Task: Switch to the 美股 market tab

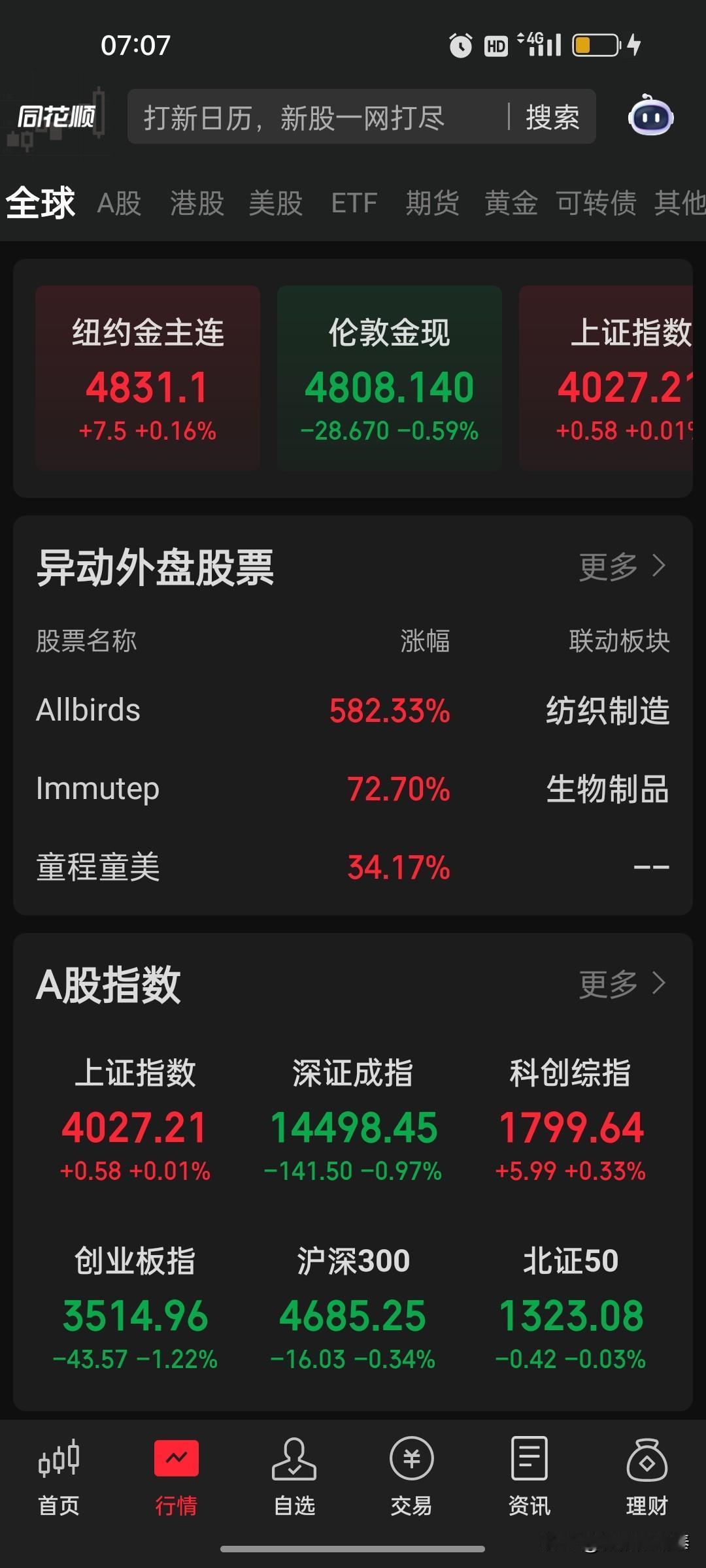Action: 275,203
